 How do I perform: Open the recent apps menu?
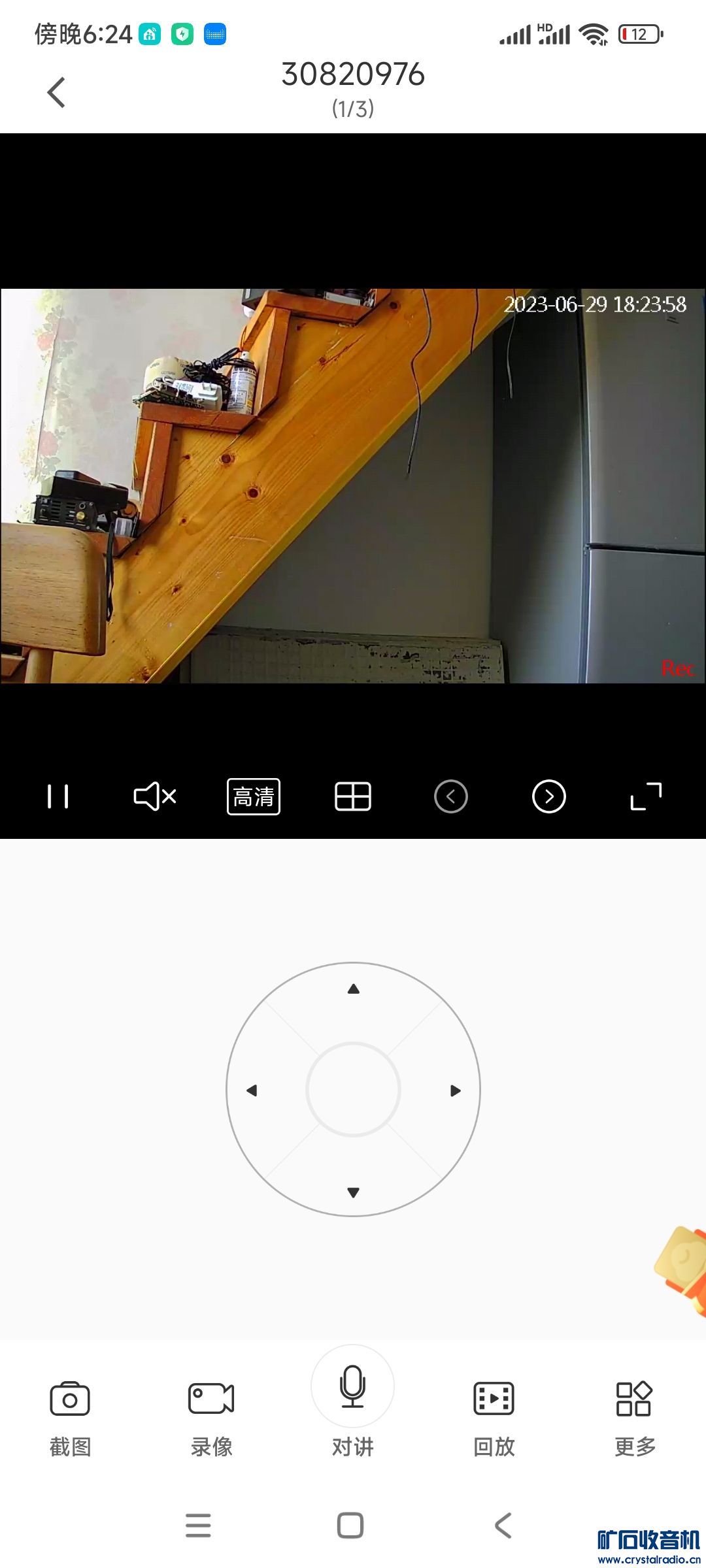pos(198,1526)
